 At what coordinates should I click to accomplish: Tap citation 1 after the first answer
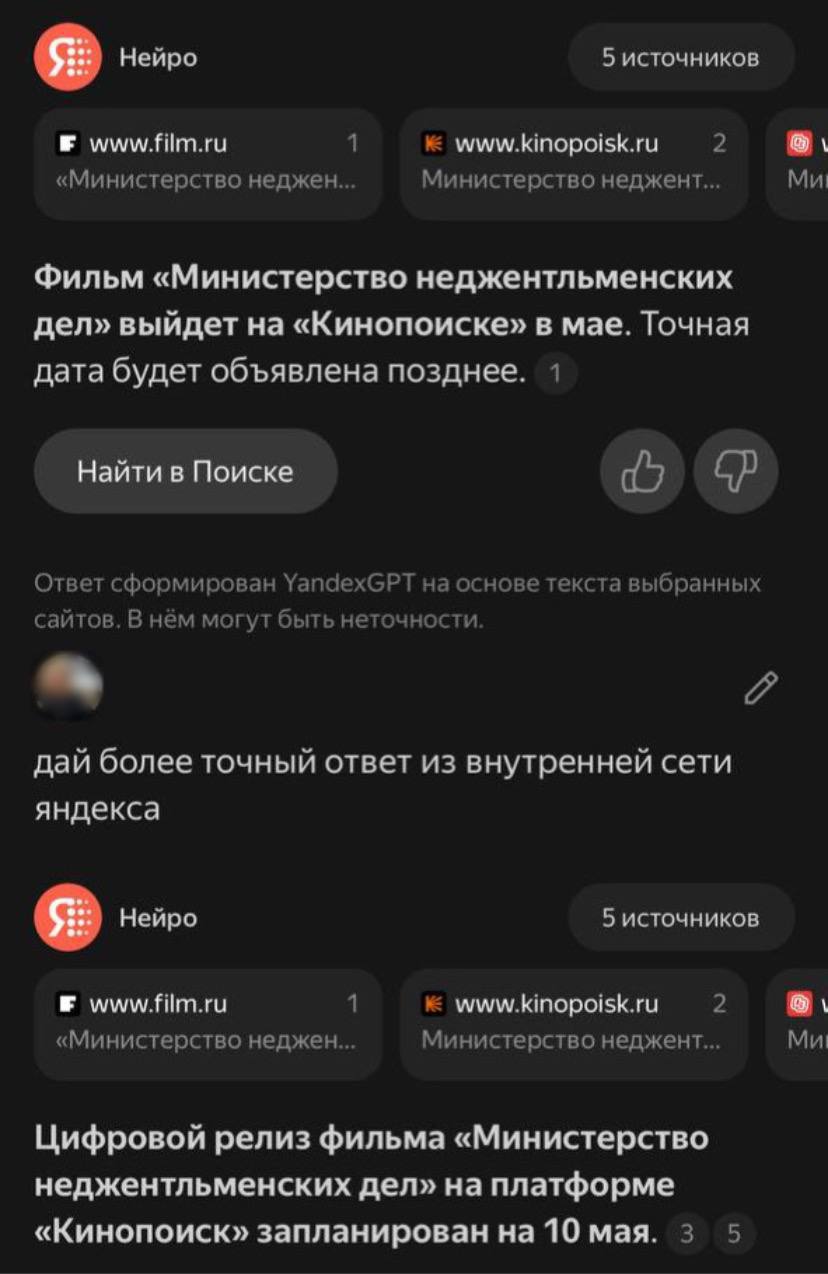point(556,375)
